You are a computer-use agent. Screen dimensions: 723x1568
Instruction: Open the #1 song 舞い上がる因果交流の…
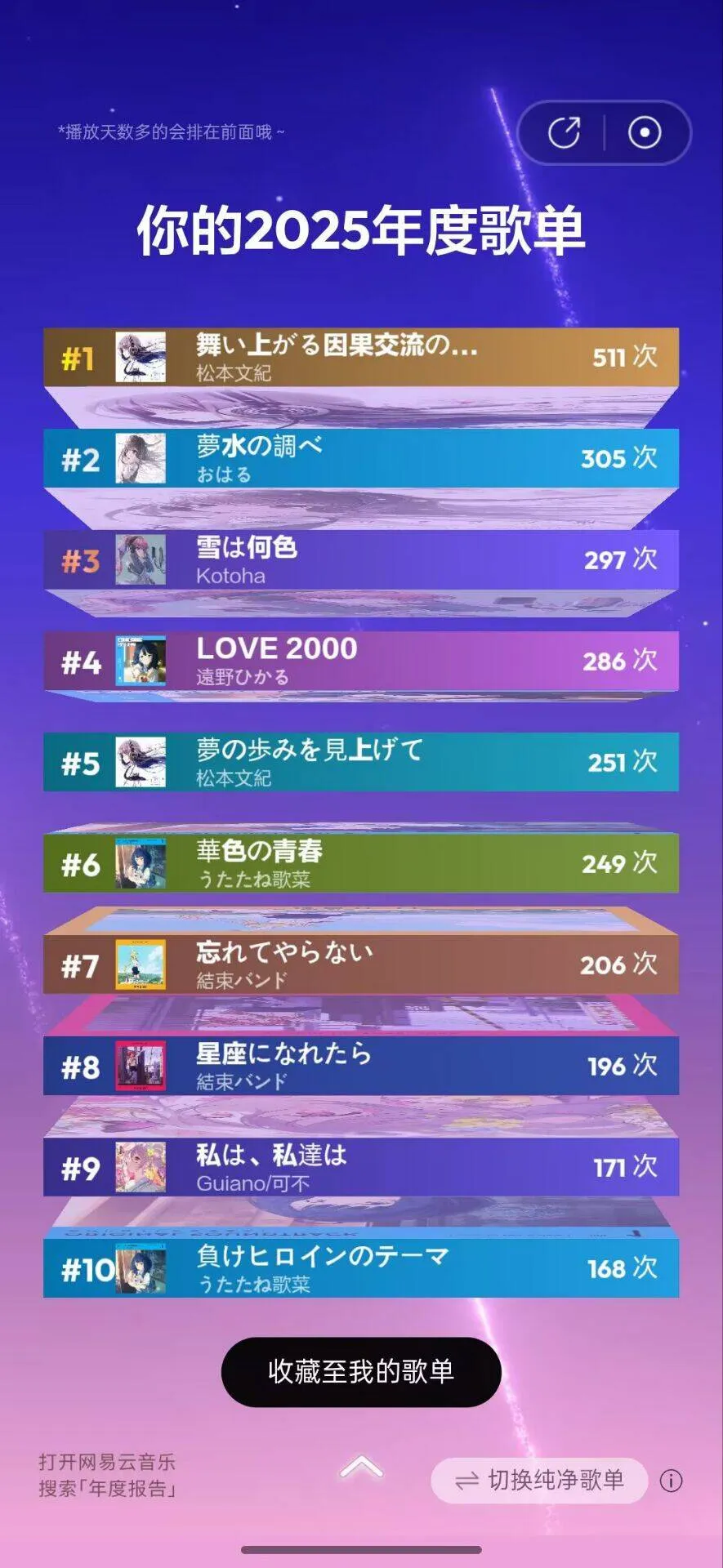point(360,357)
